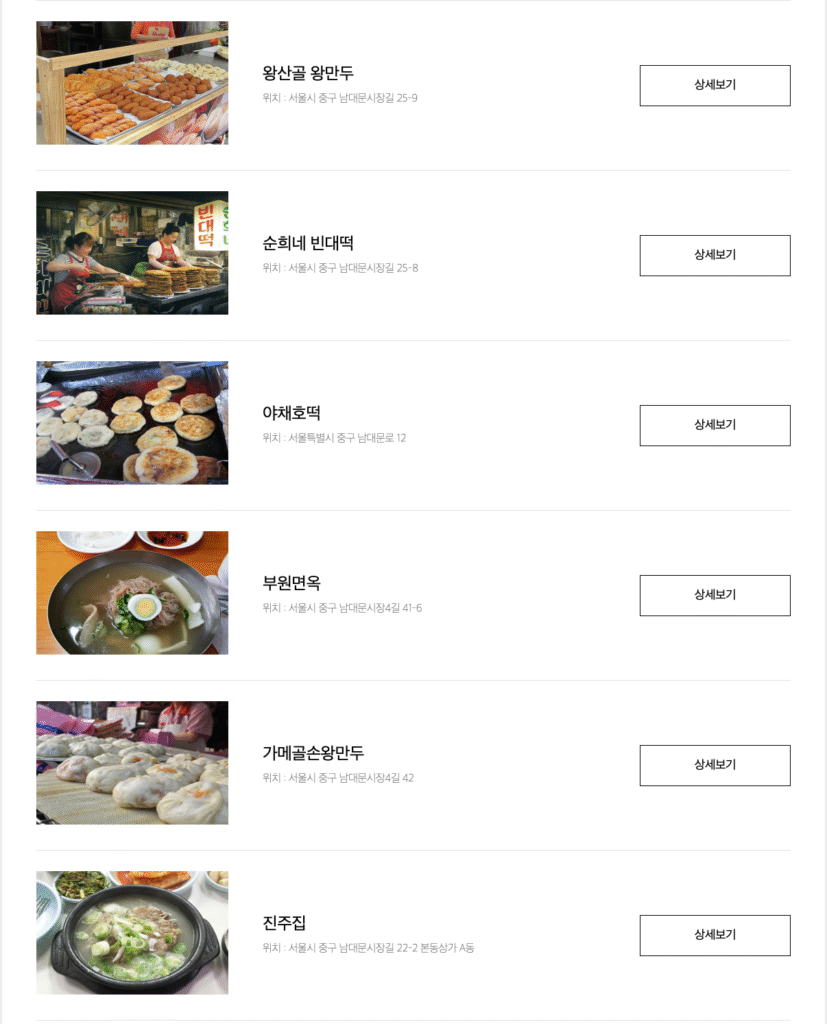Open the 진주집 soup photo
The height and width of the screenshot is (1024, 827).
click(x=132, y=933)
